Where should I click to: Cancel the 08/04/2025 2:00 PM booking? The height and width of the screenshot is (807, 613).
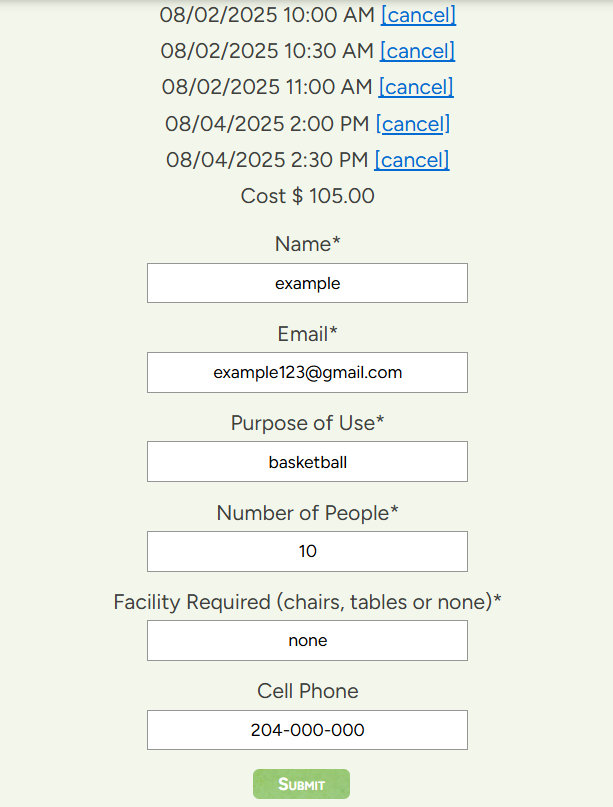click(413, 124)
